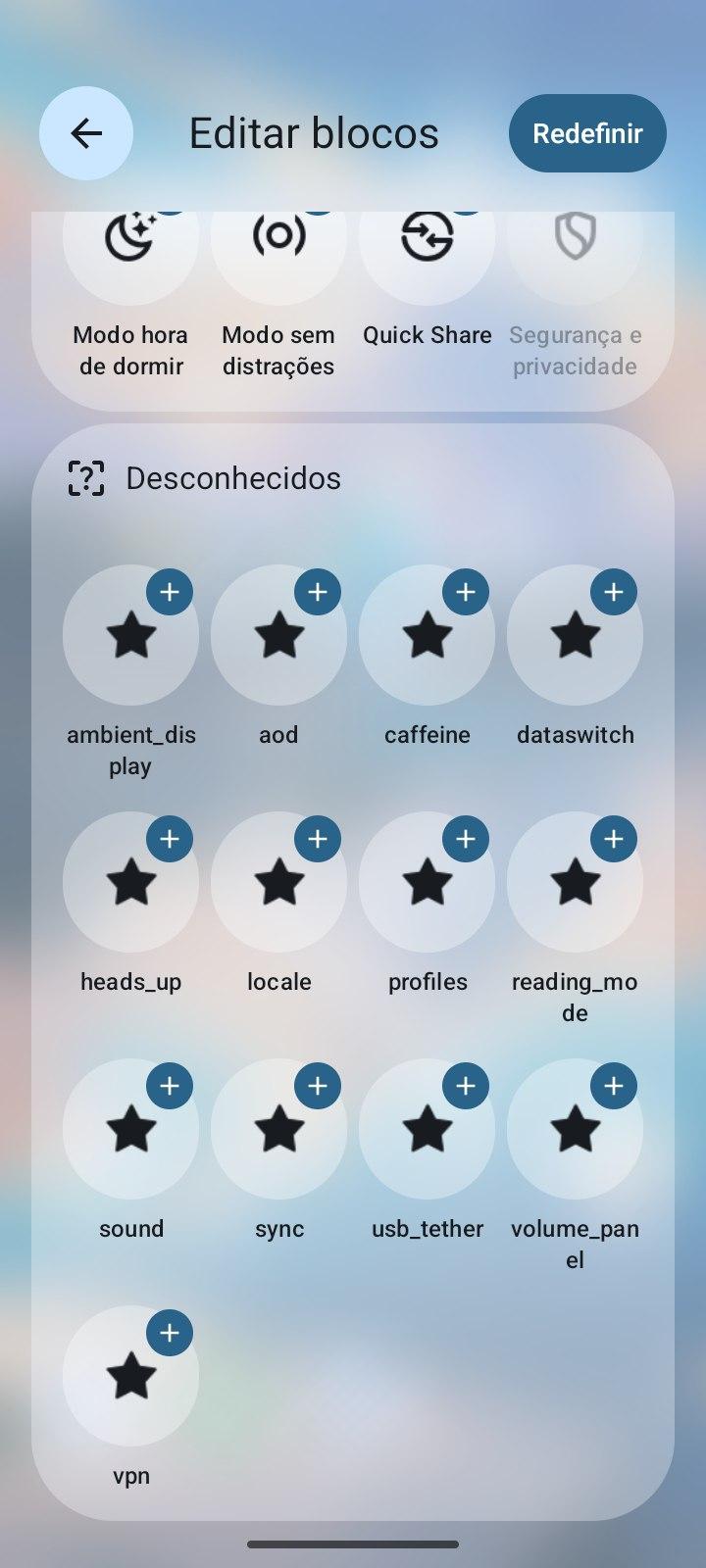Tap the Redefinir button
This screenshot has height=1568, width=706.
587,133
